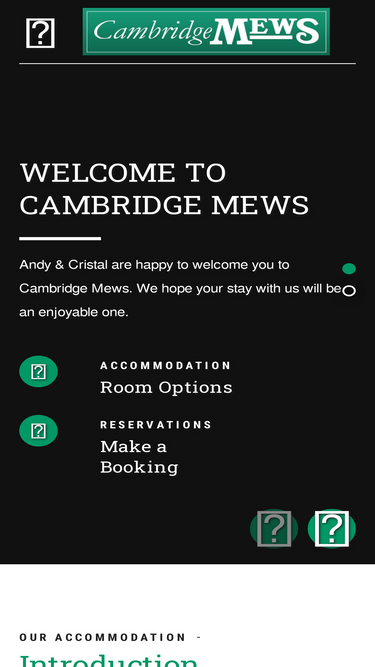Go to the previous slide
The image size is (375, 667).
[x=274, y=528]
